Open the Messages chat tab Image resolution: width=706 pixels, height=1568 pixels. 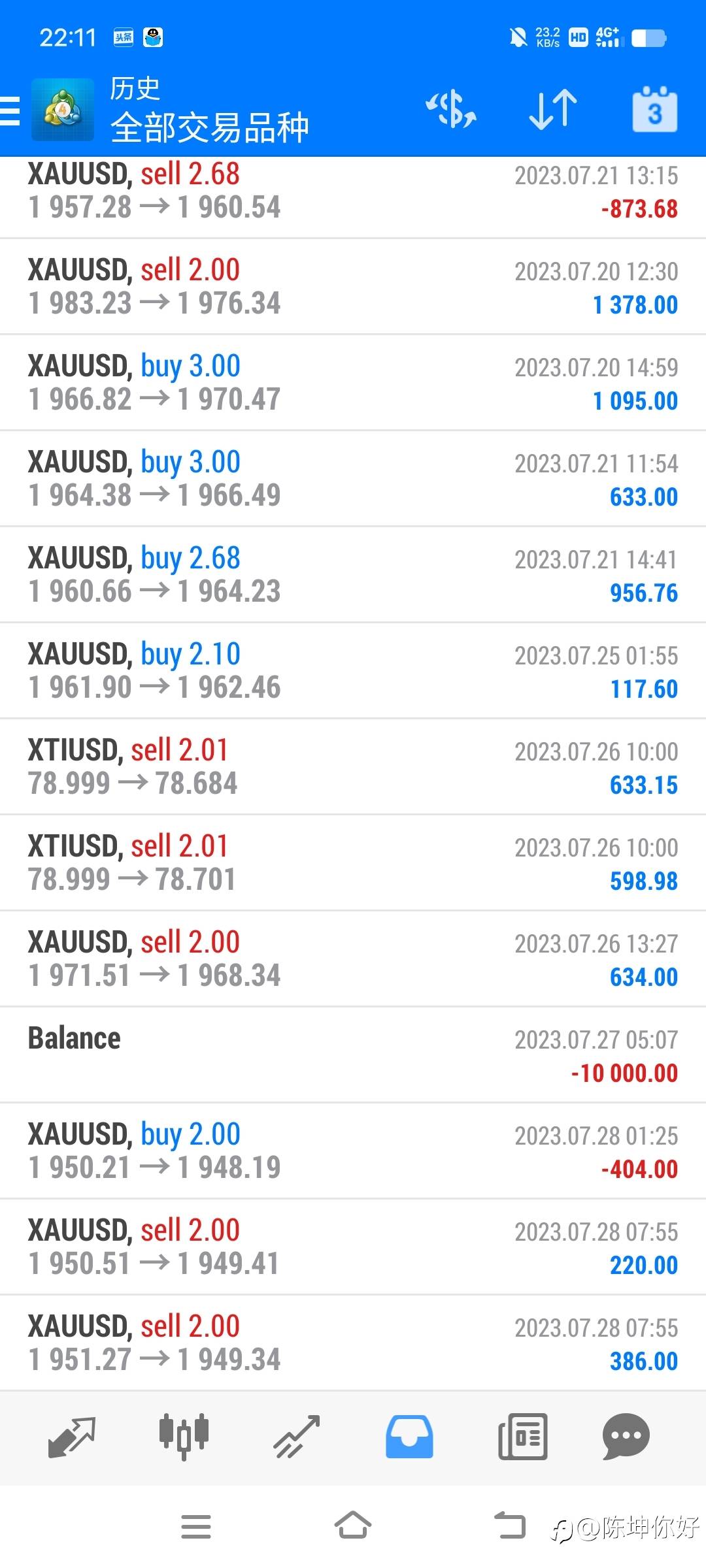(x=626, y=1437)
